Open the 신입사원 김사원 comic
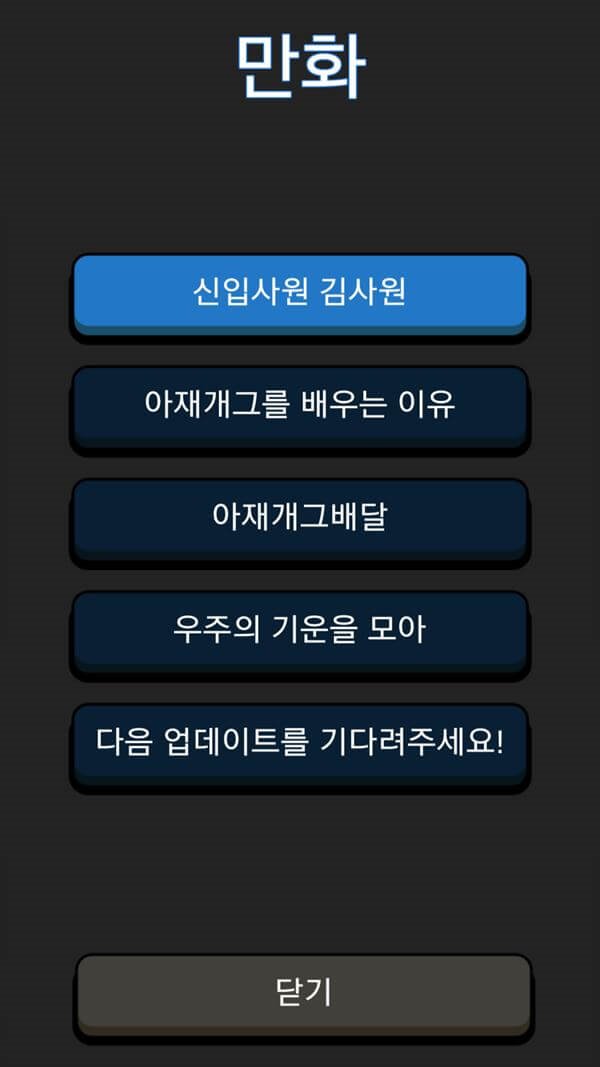Screen dimensions: 600x1067 pyautogui.click(x=299, y=292)
